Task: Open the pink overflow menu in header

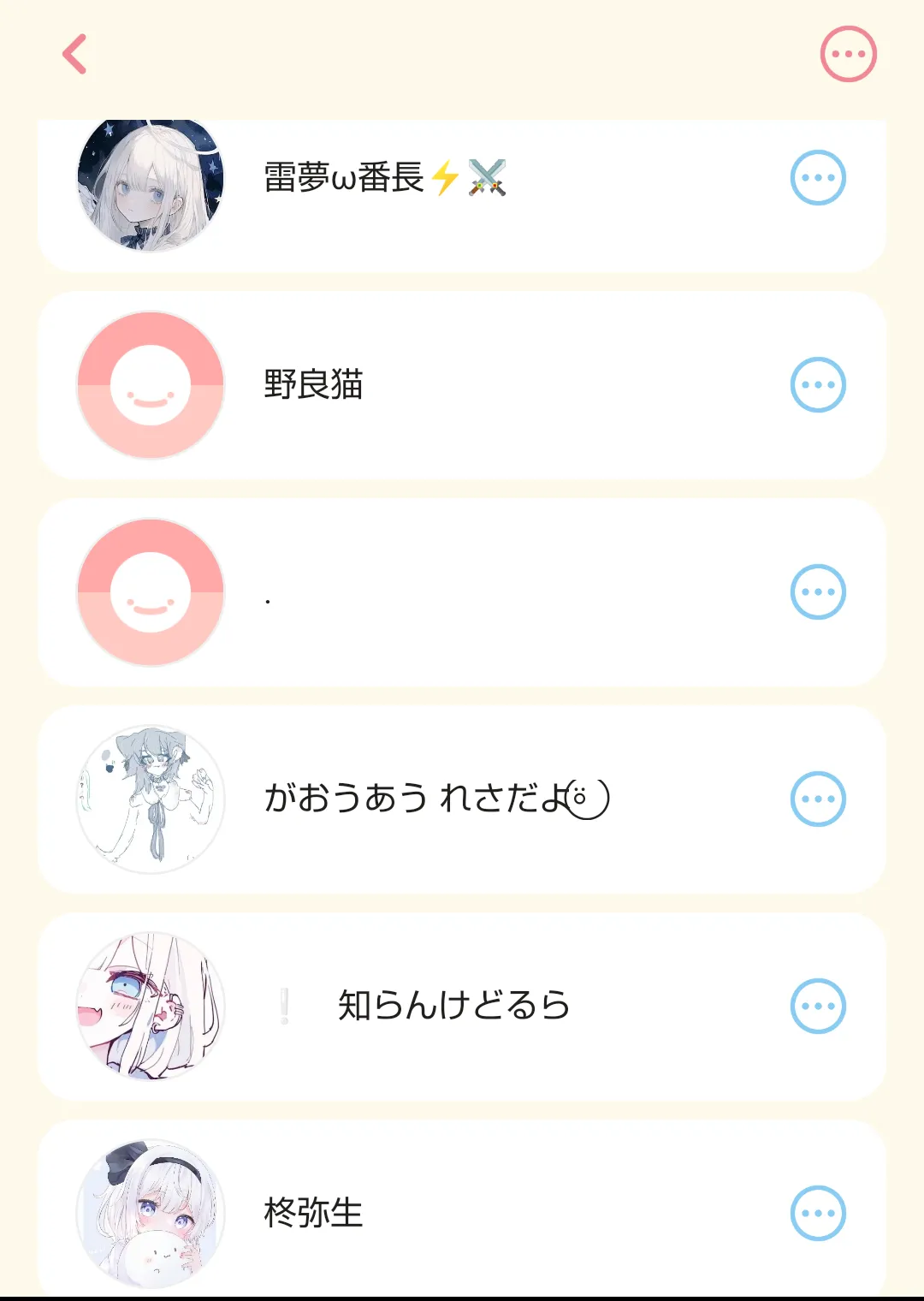Action: tap(848, 54)
